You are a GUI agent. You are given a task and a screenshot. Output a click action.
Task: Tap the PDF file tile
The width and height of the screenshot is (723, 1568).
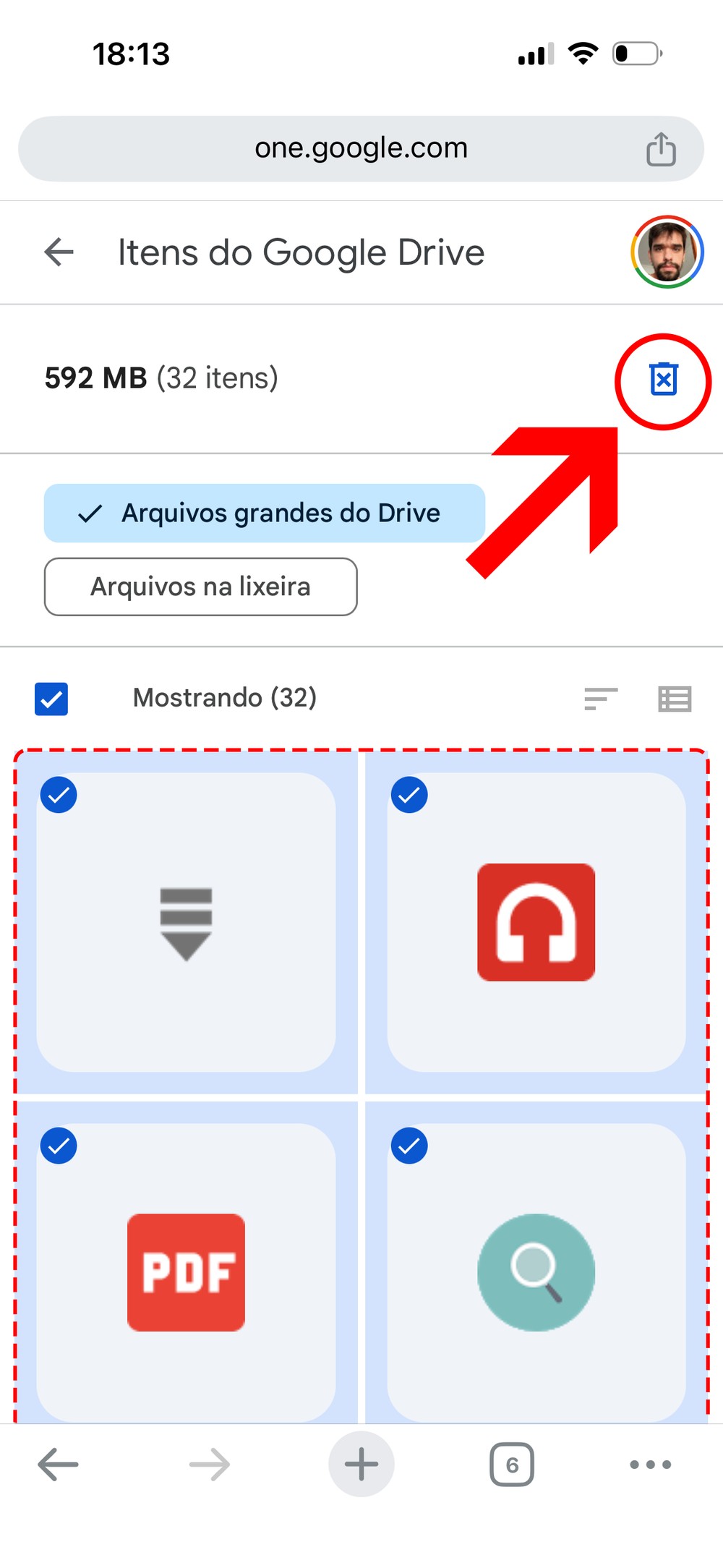(x=186, y=1272)
